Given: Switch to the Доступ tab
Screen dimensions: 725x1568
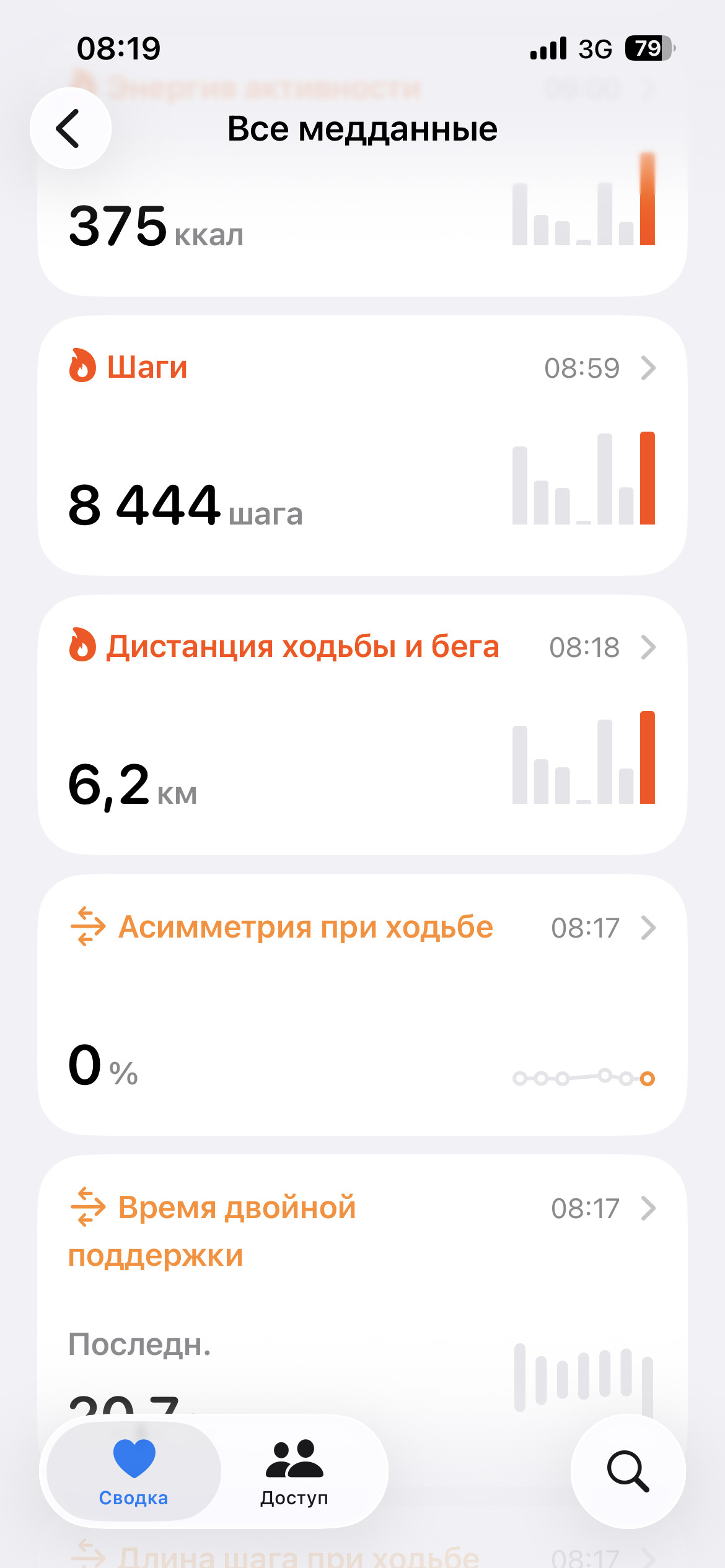Looking at the screenshot, I should 294,1471.
